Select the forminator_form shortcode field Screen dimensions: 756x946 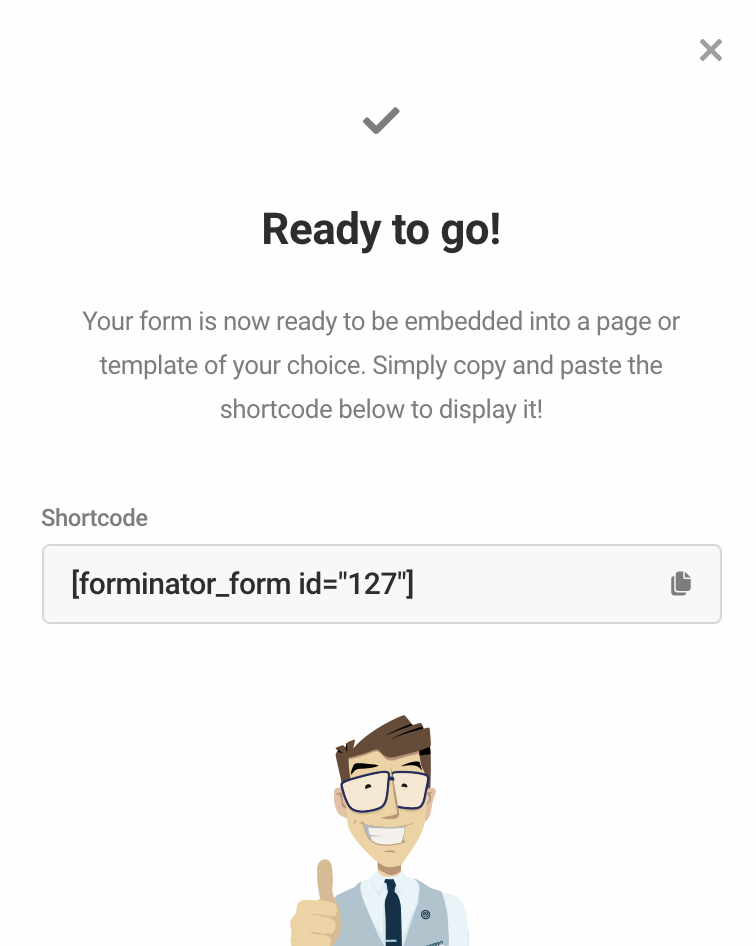350,584
